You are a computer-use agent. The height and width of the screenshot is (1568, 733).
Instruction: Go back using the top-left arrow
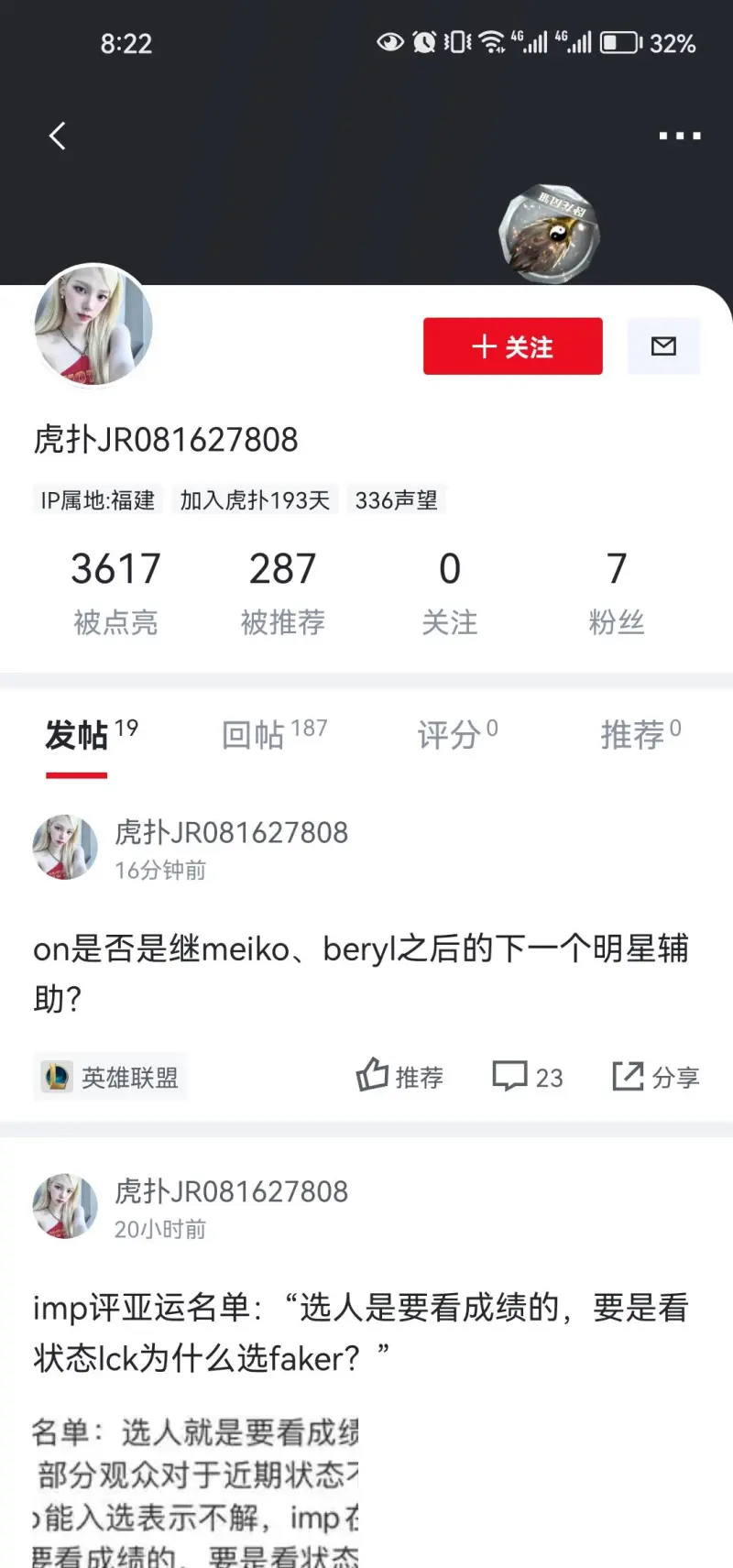tap(58, 137)
